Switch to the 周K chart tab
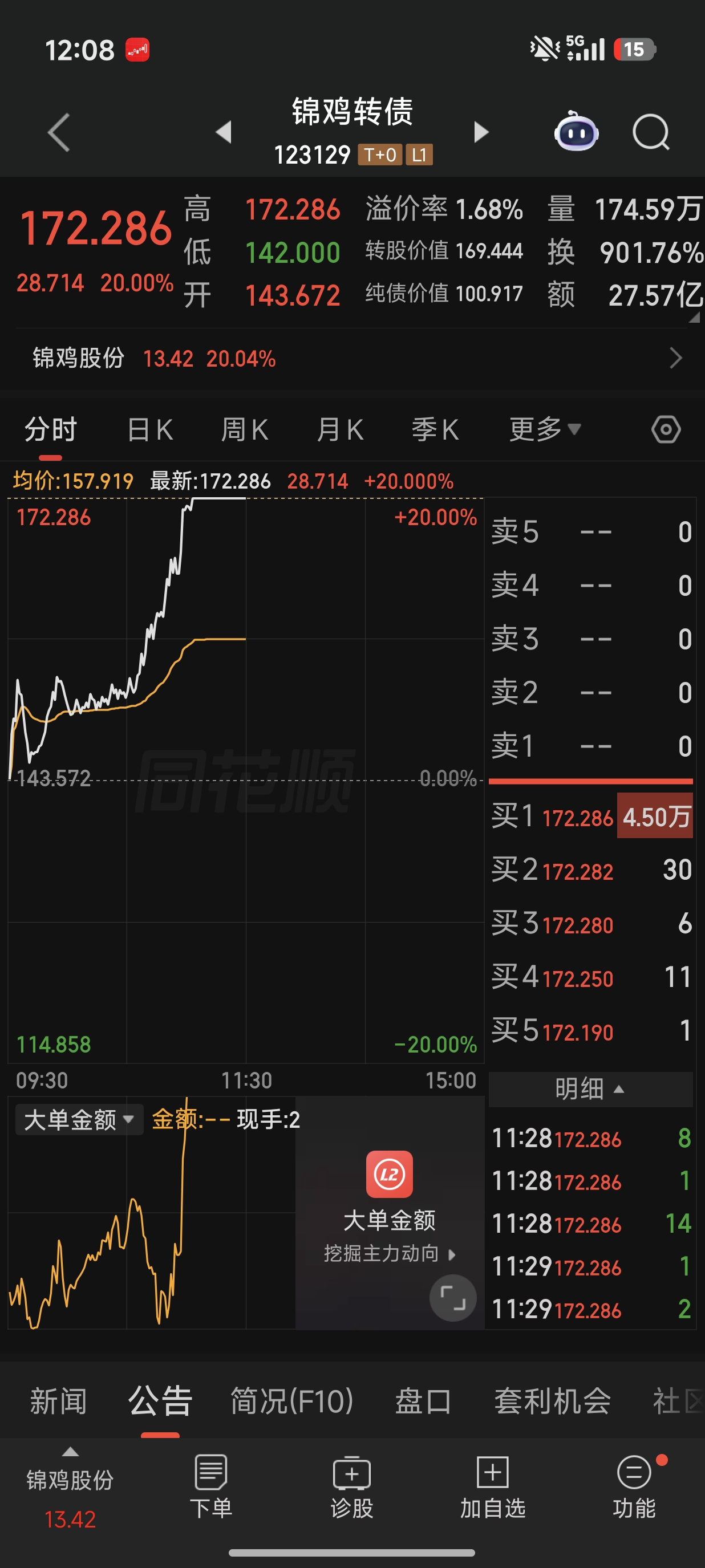Screen dimensions: 705x1568 245,430
